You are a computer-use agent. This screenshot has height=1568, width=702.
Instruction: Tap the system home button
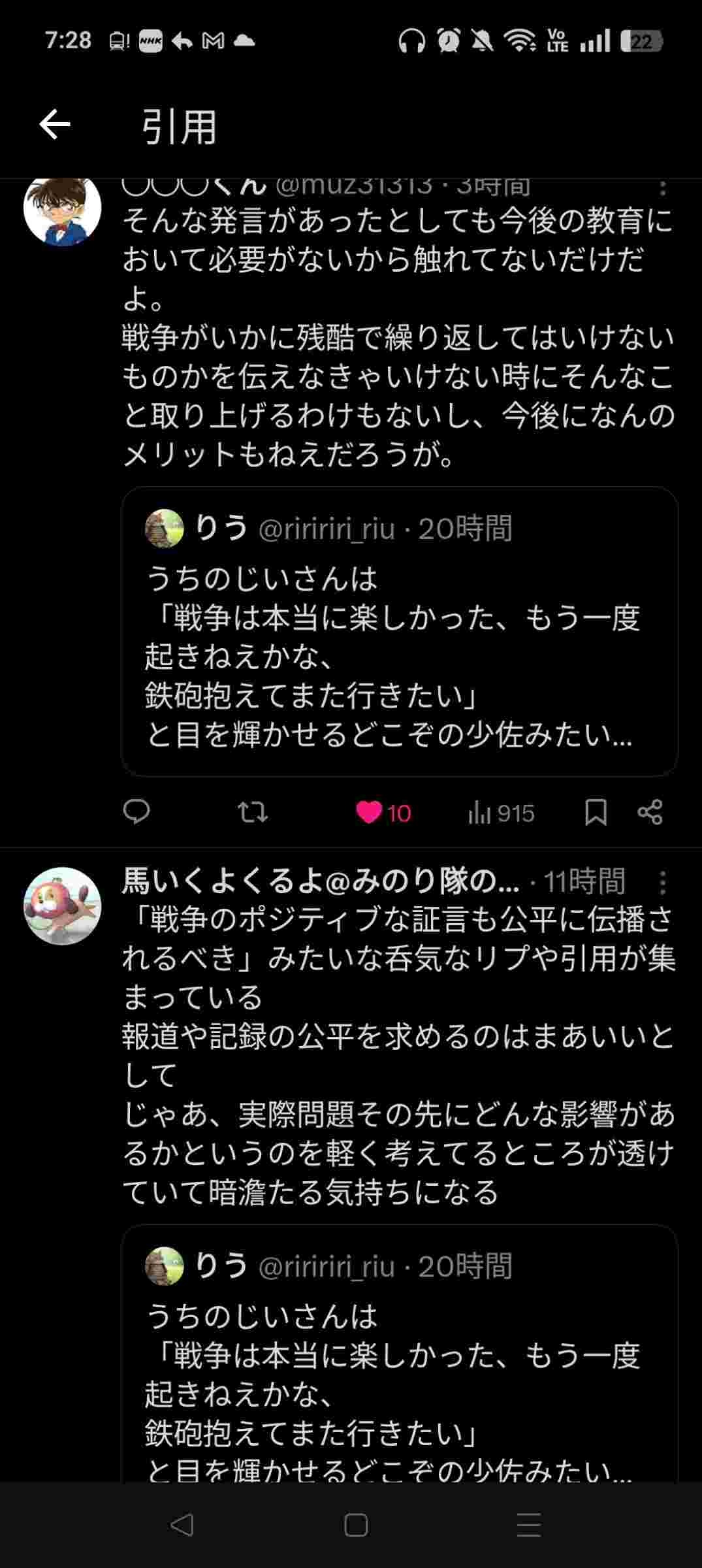tap(355, 1526)
